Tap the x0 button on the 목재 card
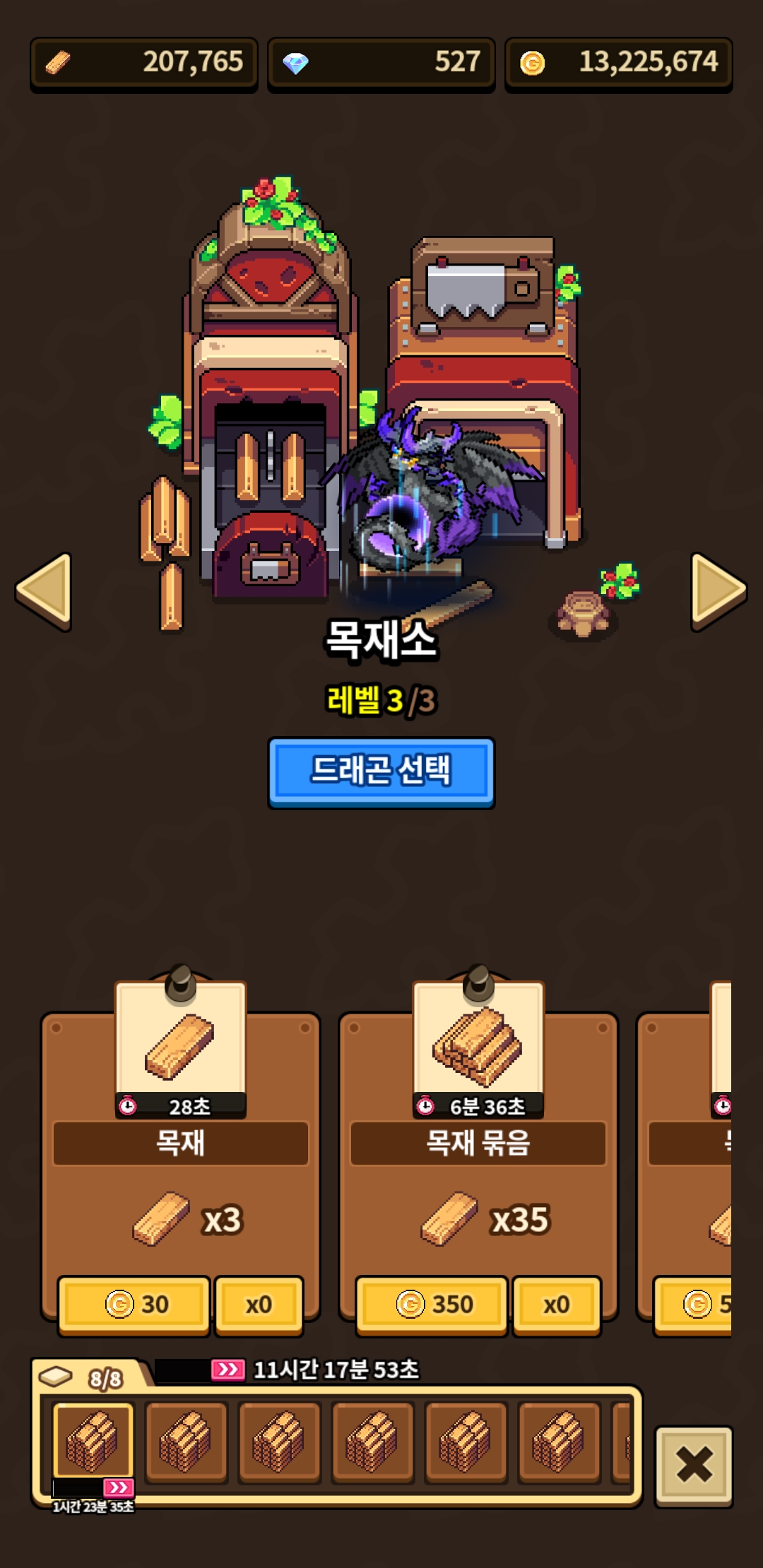The image size is (763, 1568). click(259, 1304)
